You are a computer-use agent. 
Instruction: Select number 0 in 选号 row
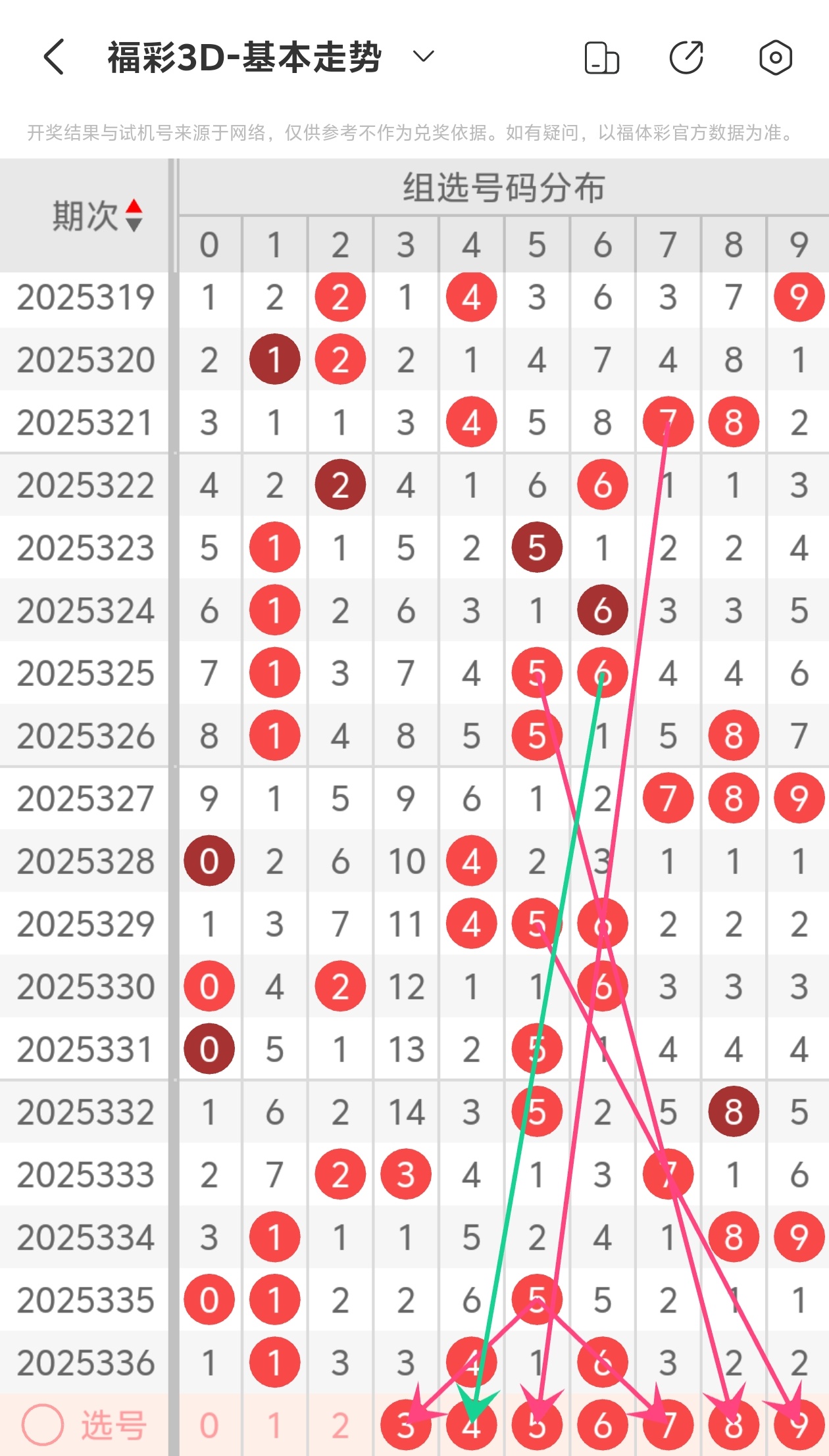[209, 1426]
